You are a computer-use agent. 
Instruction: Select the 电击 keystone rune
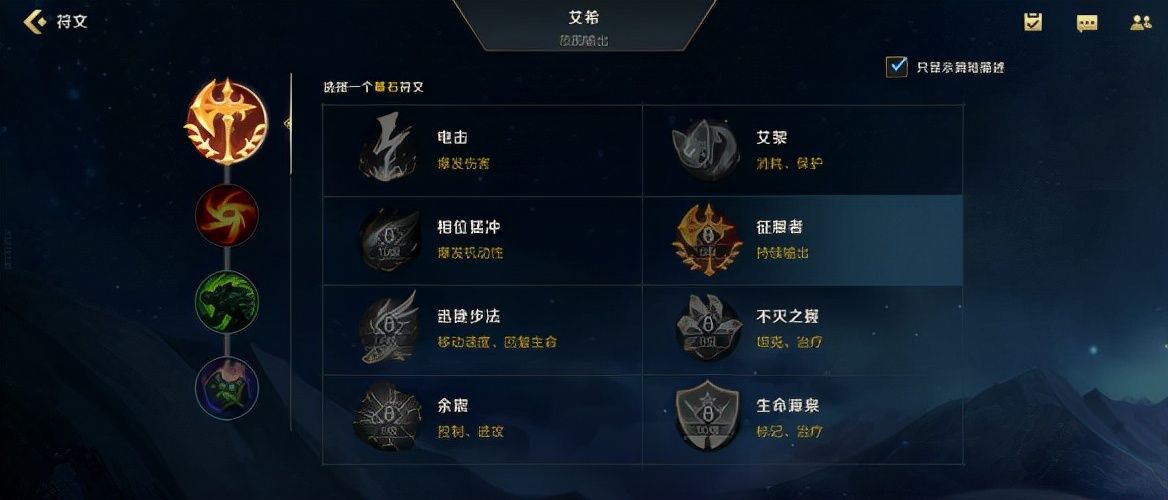tap(482, 150)
